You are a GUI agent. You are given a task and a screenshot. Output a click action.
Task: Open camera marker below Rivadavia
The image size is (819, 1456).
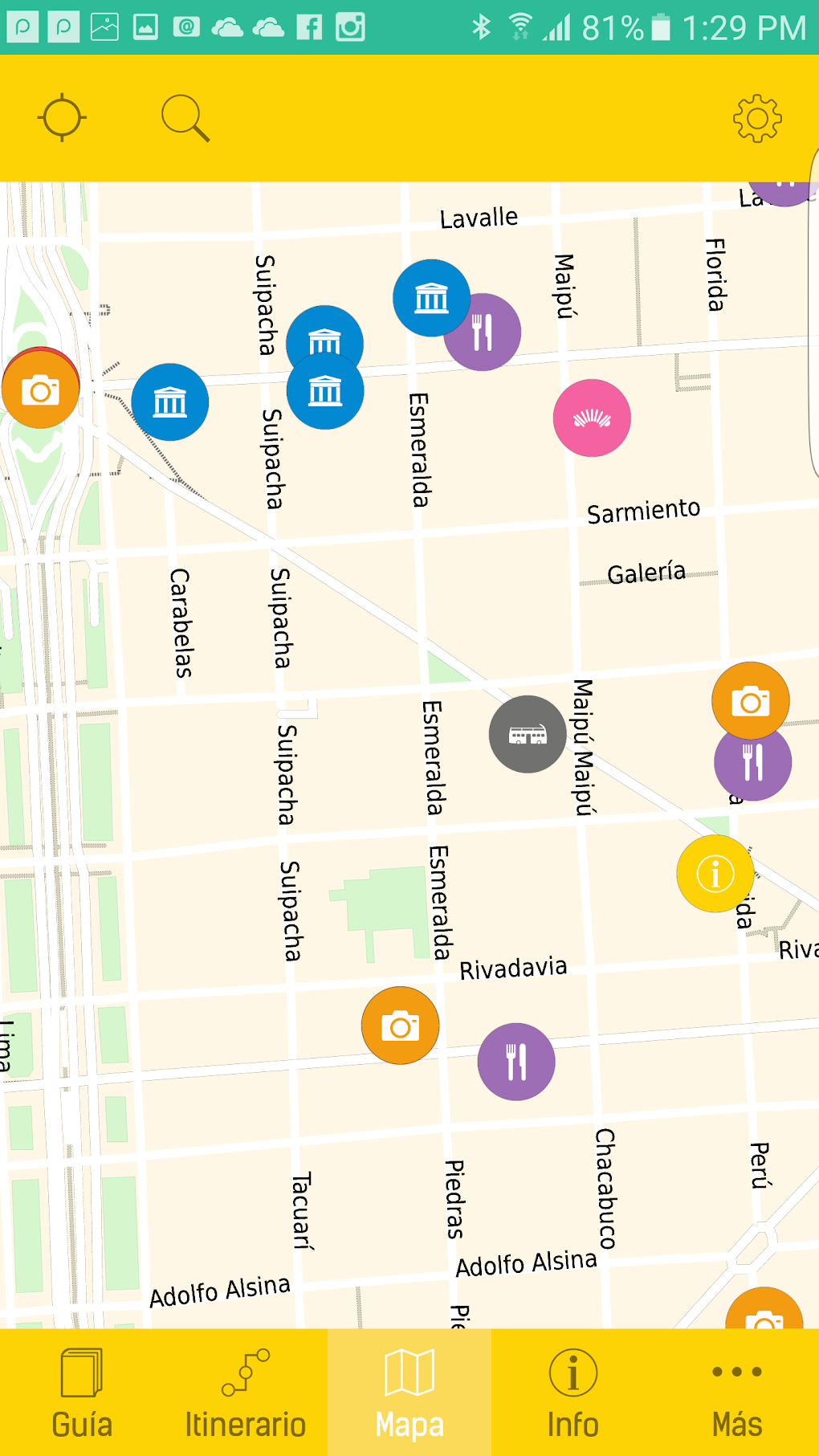(400, 1026)
